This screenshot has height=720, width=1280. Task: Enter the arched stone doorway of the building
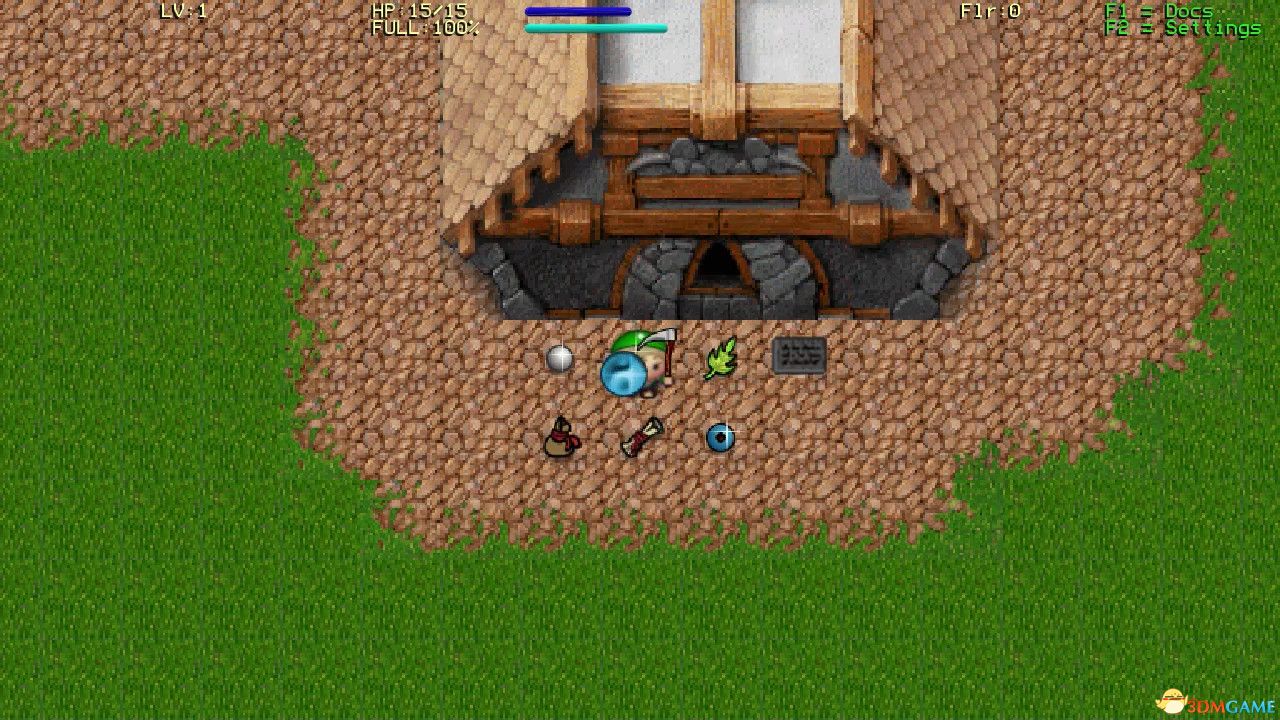point(718,272)
